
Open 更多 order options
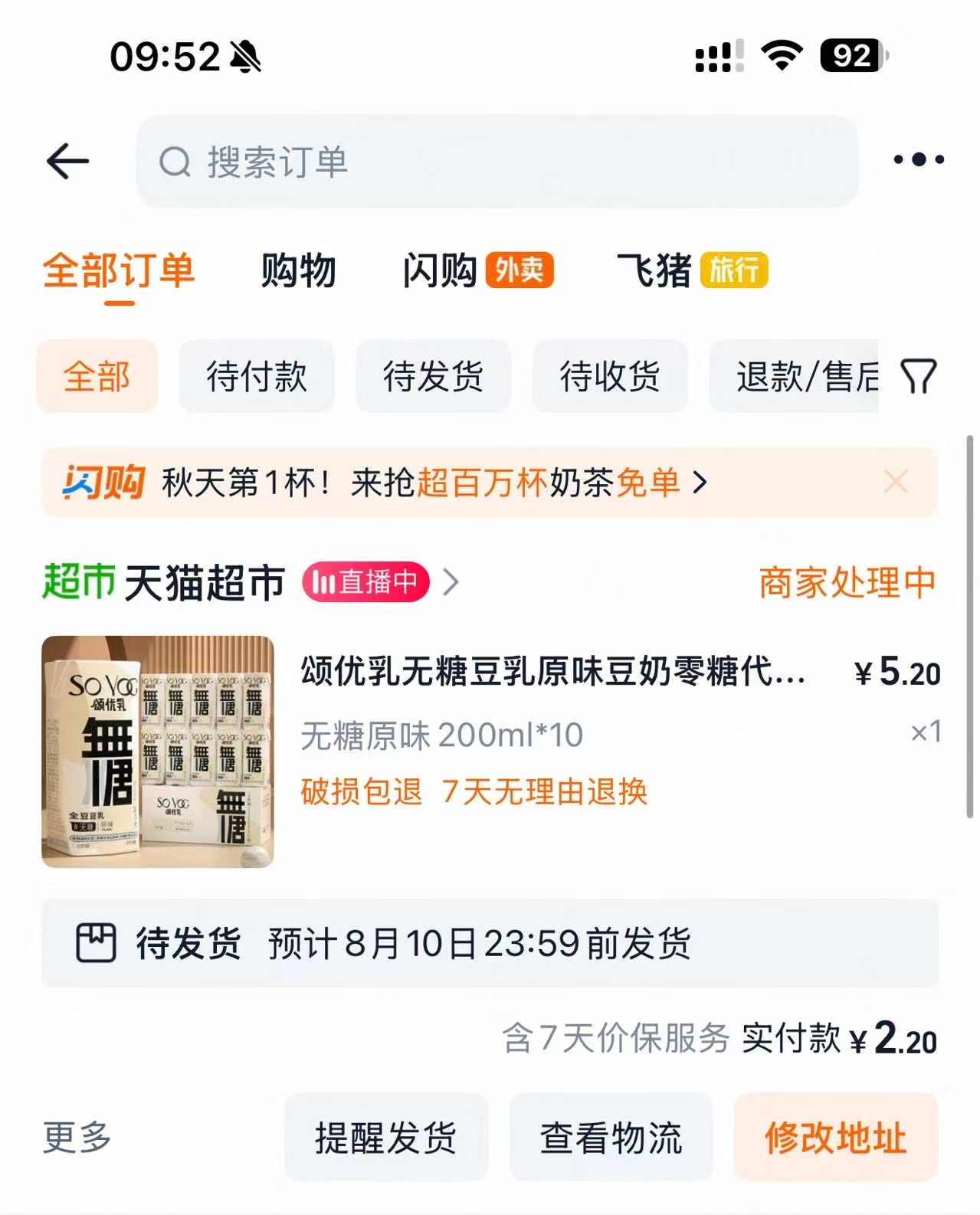coord(77,1138)
